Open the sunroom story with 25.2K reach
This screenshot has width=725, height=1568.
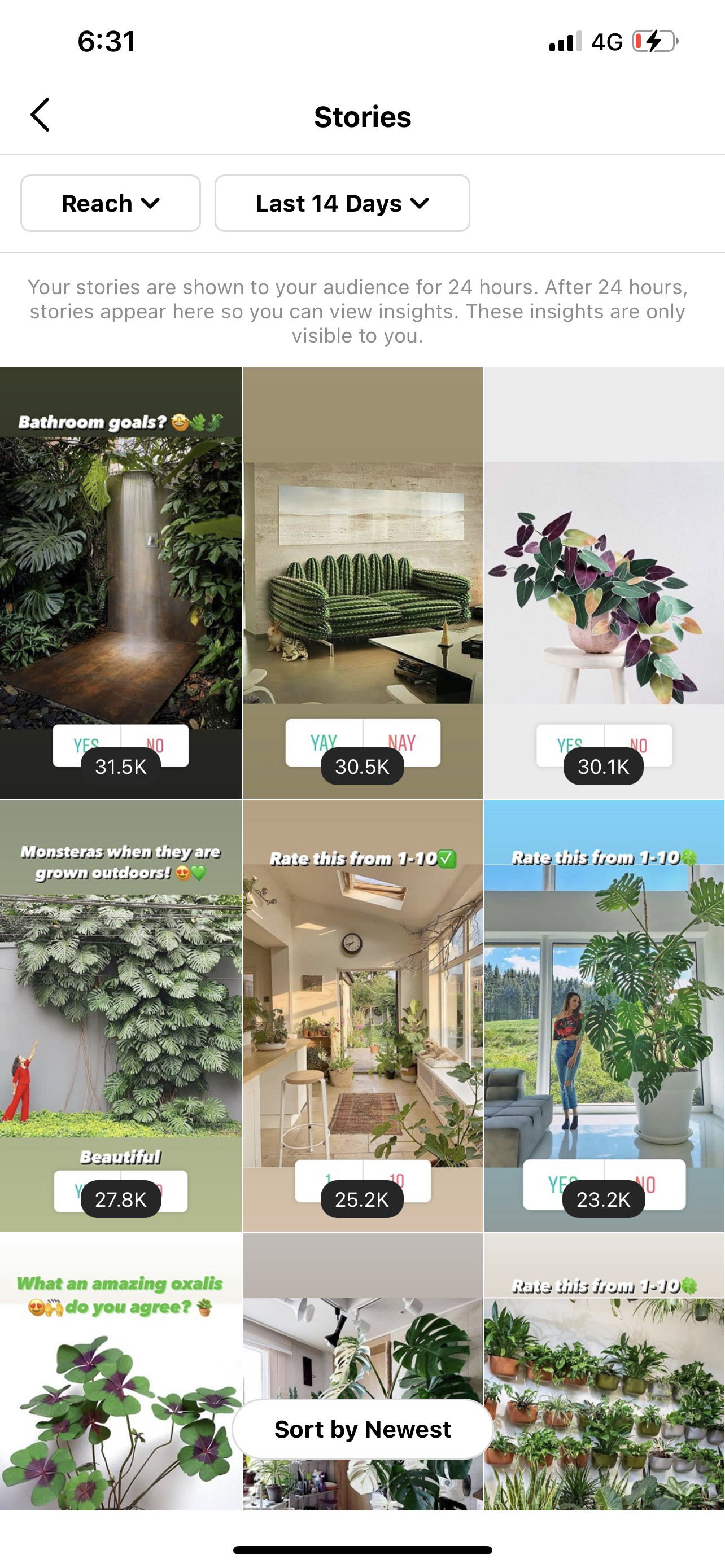point(363,1016)
